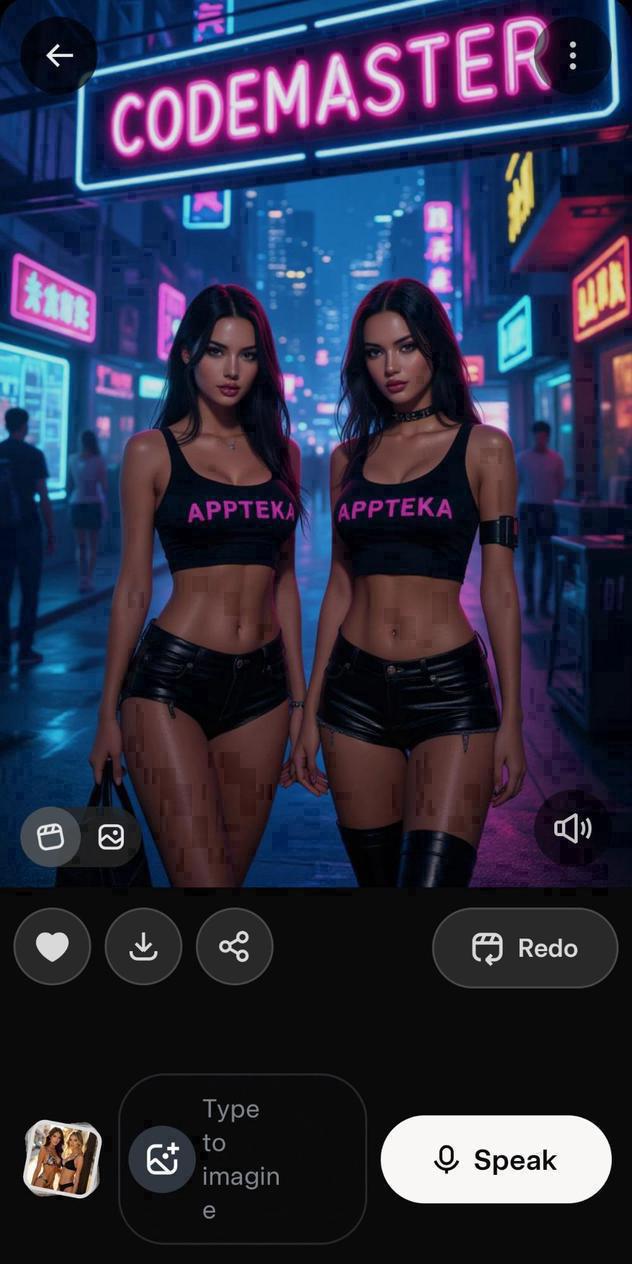Add an image with the plus-picture icon
Screen dimensions: 632x1264
tap(162, 1159)
